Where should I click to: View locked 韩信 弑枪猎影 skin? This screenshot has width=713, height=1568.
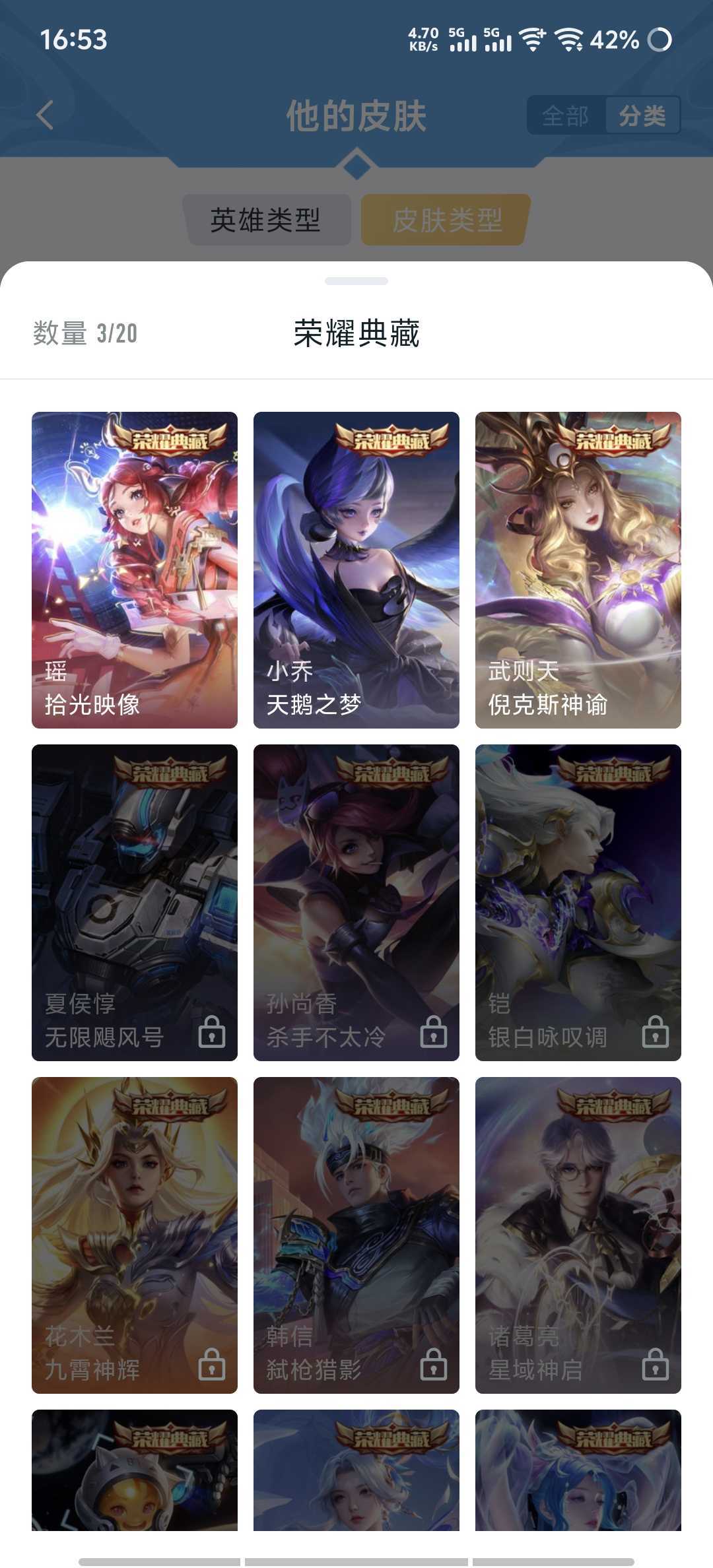point(356,1235)
